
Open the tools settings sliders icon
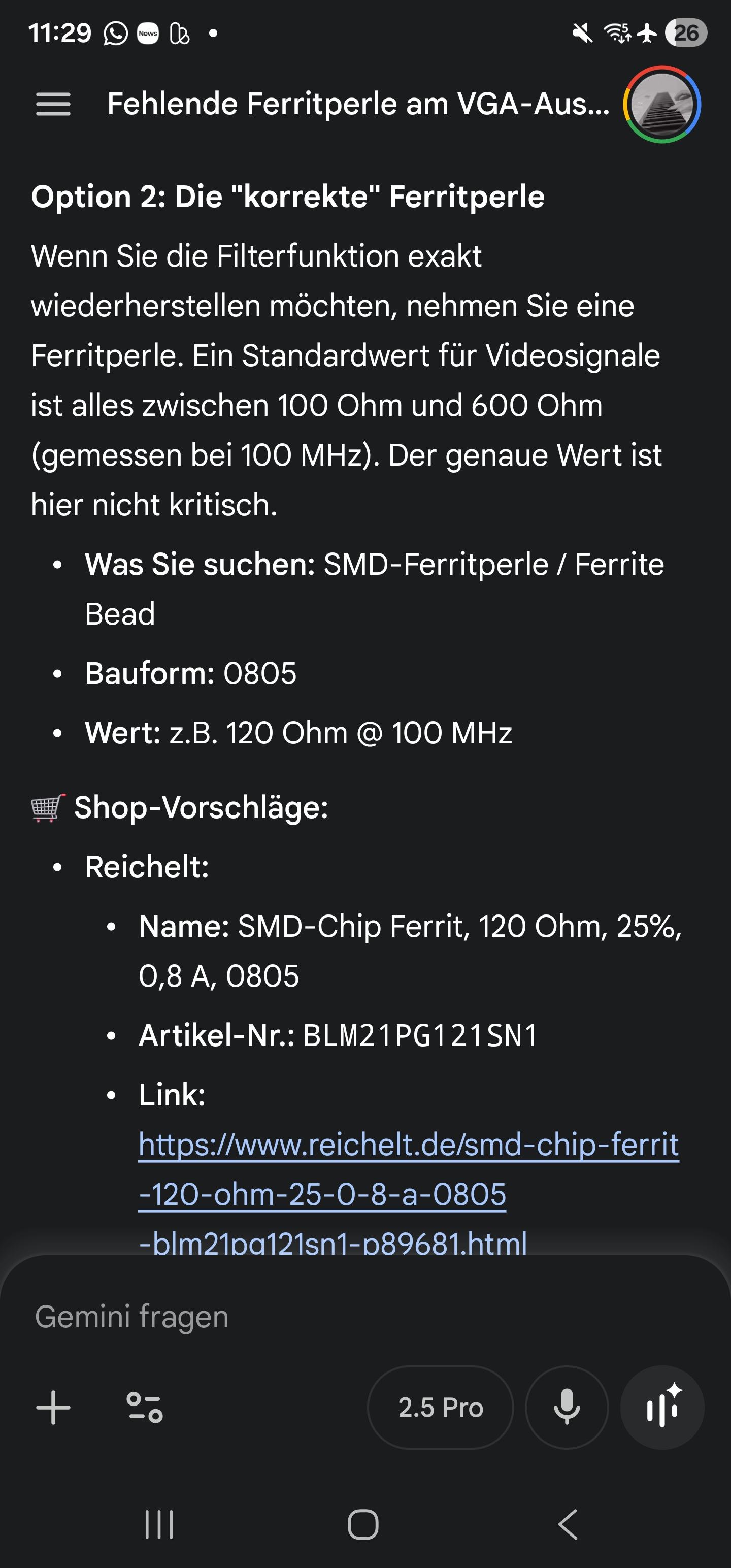pyautogui.click(x=144, y=1408)
